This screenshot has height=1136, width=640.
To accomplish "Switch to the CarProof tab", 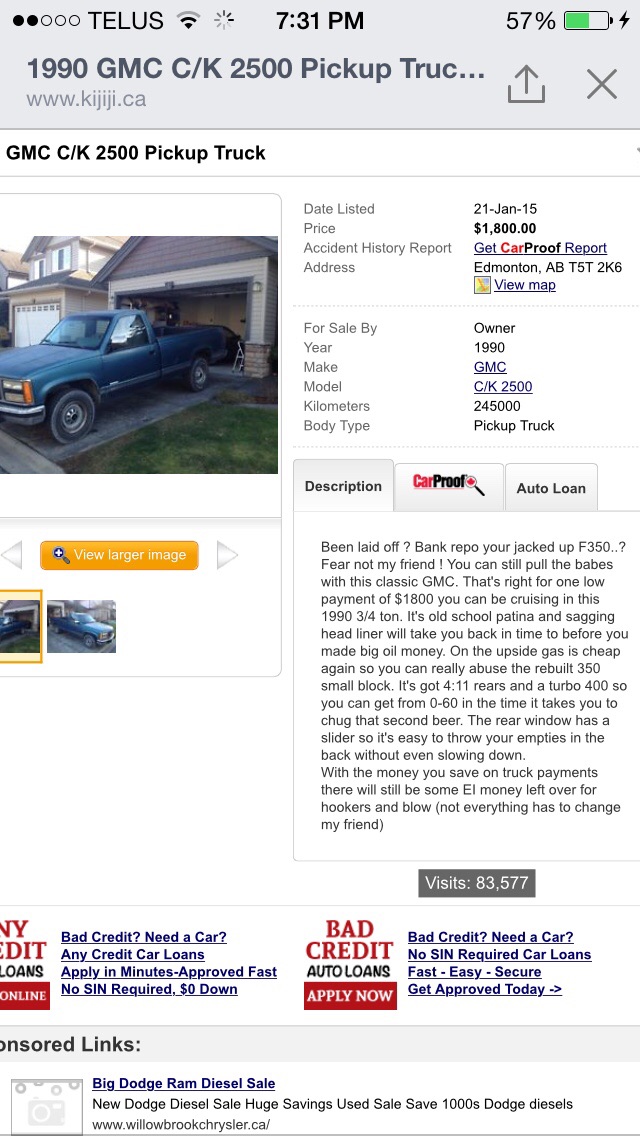I will 449,487.
